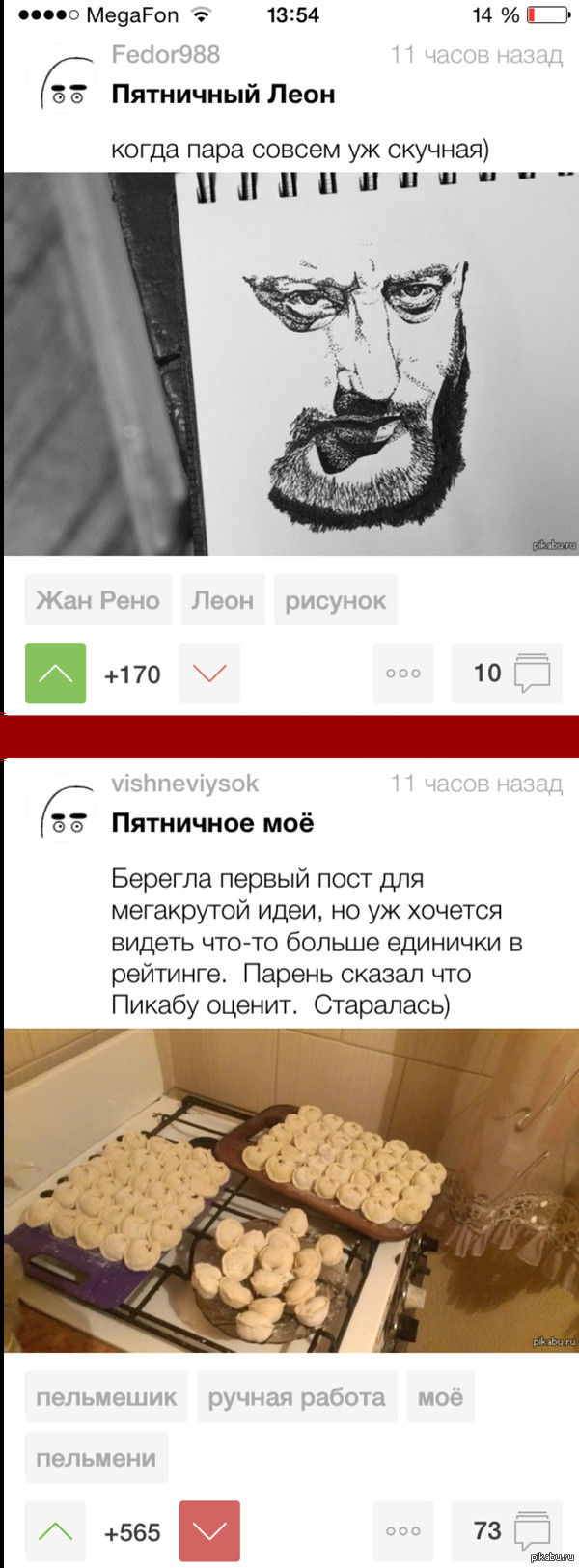Select the "пельмешик" tag

click(x=106, y=1397)
